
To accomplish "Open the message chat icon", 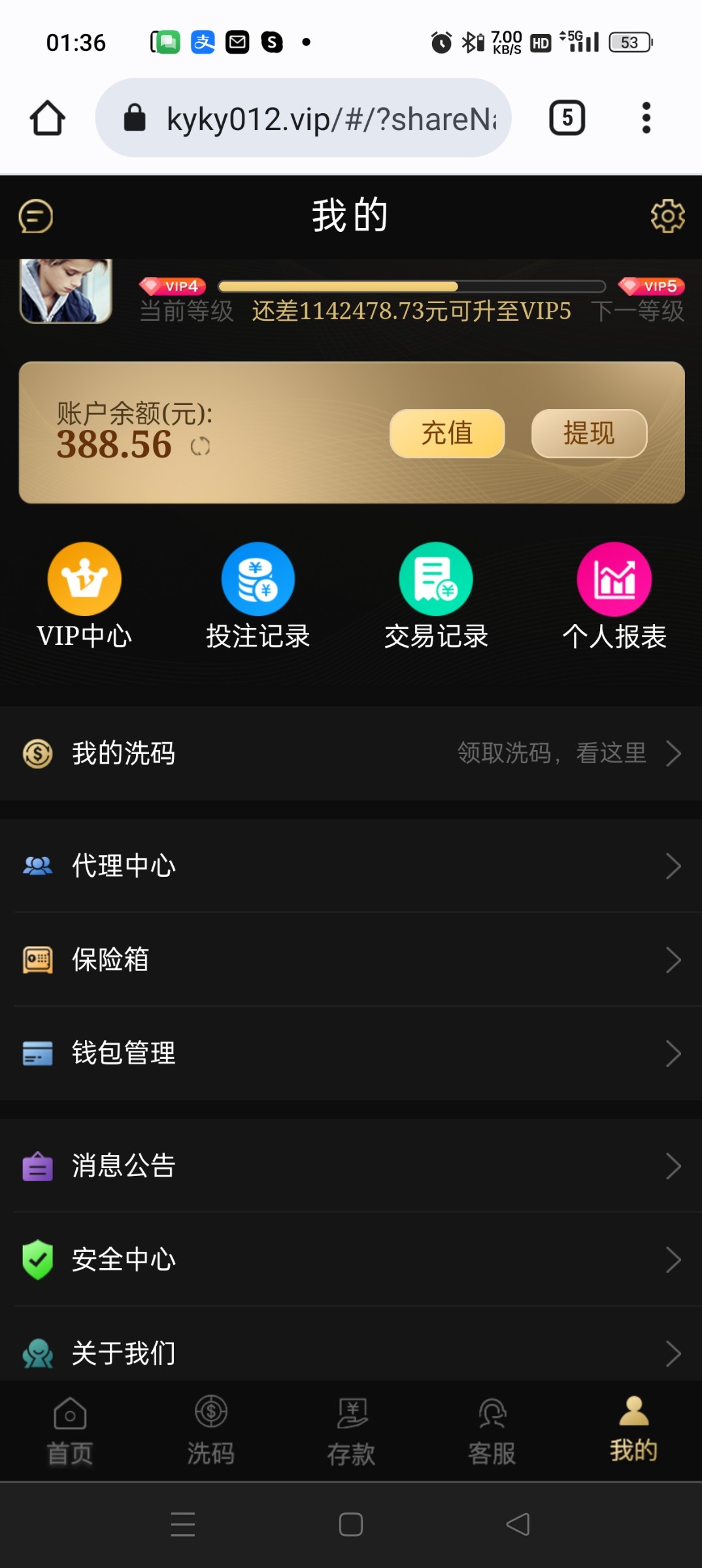I will tap(35, 216).
